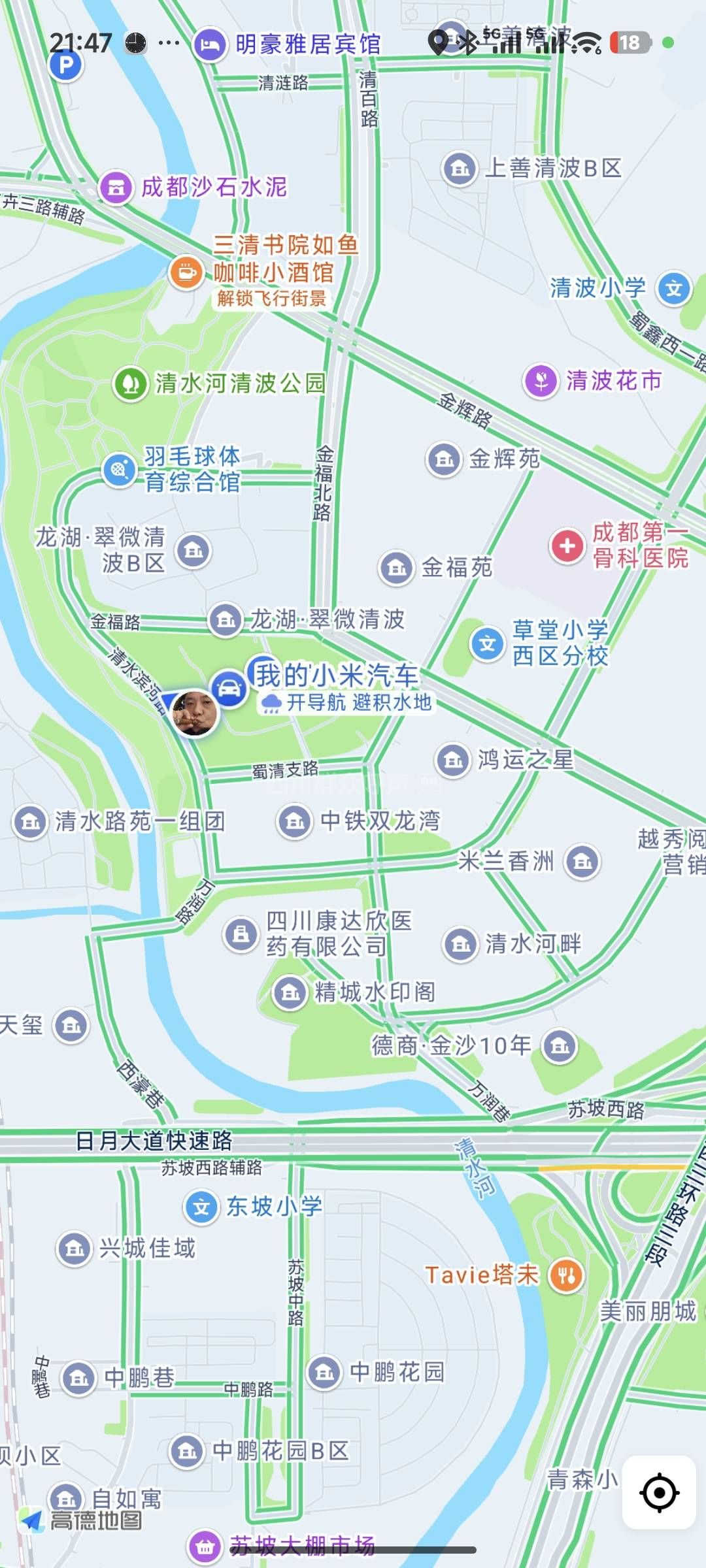Open 东坡小学 school marker

click(x=201, y=1207)
